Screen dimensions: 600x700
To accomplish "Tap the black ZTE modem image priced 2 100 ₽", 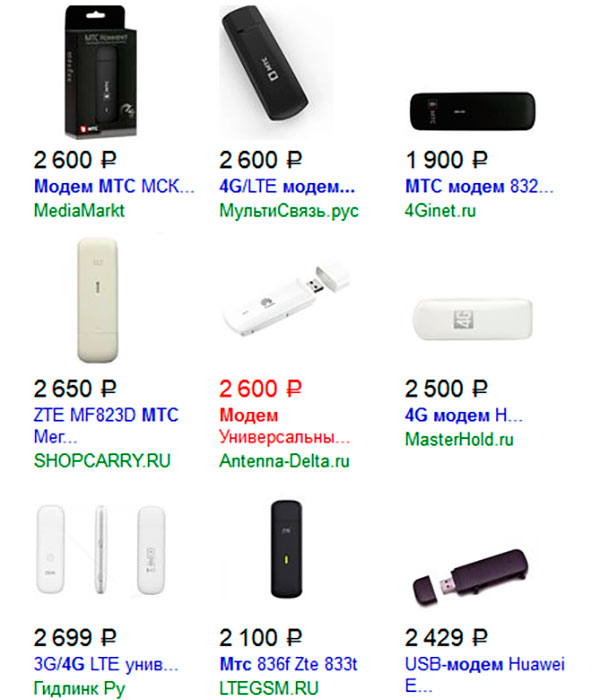I will 286,550.
